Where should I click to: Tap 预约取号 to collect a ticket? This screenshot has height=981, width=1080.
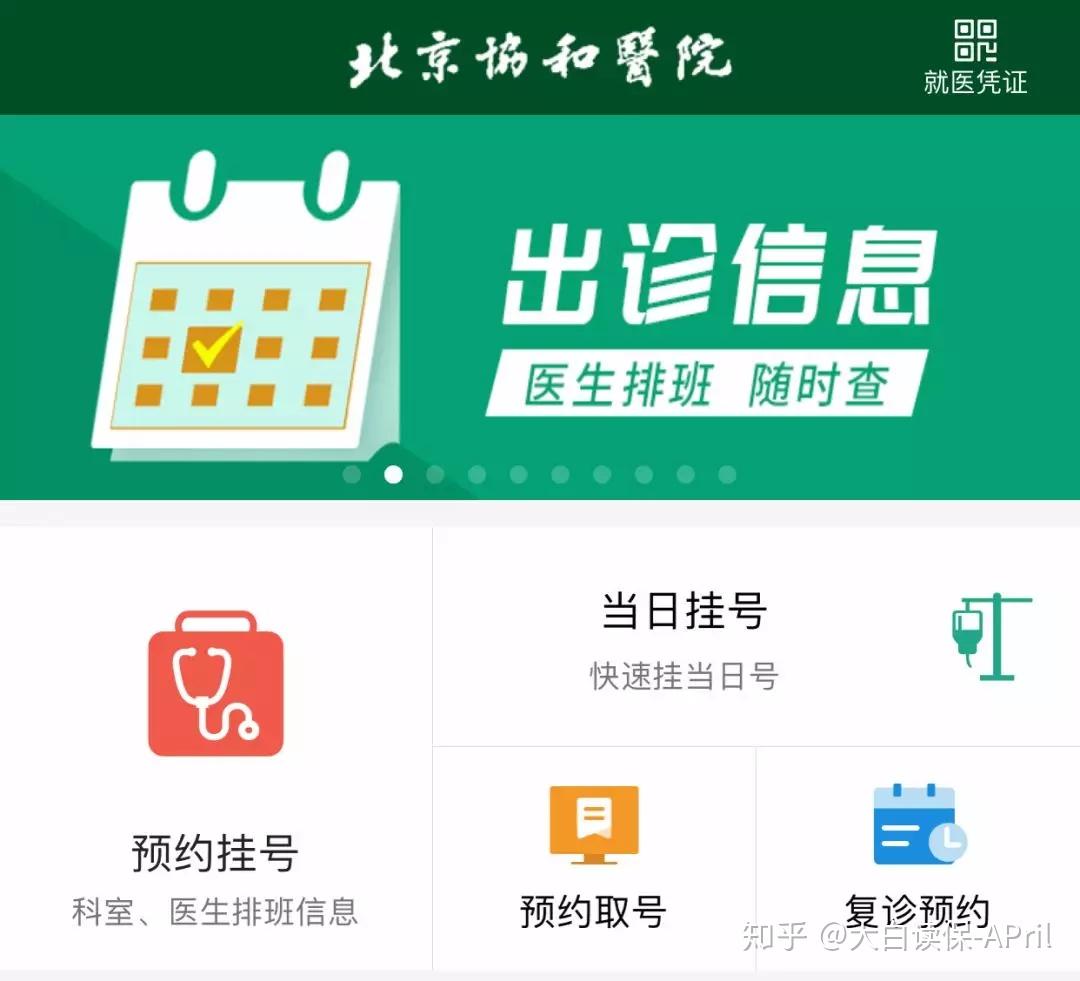594,860
